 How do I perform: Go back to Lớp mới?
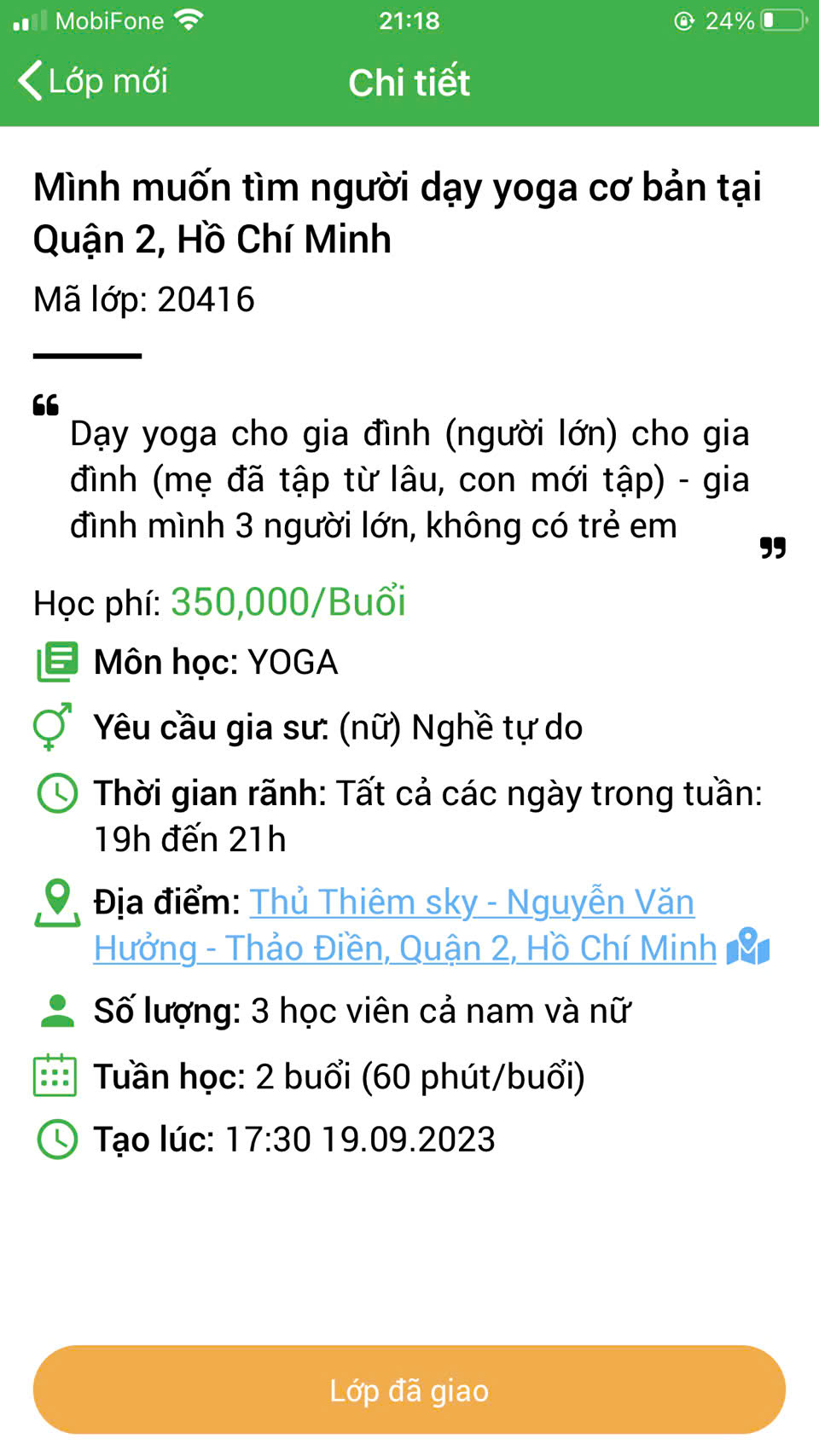point(92,82)
